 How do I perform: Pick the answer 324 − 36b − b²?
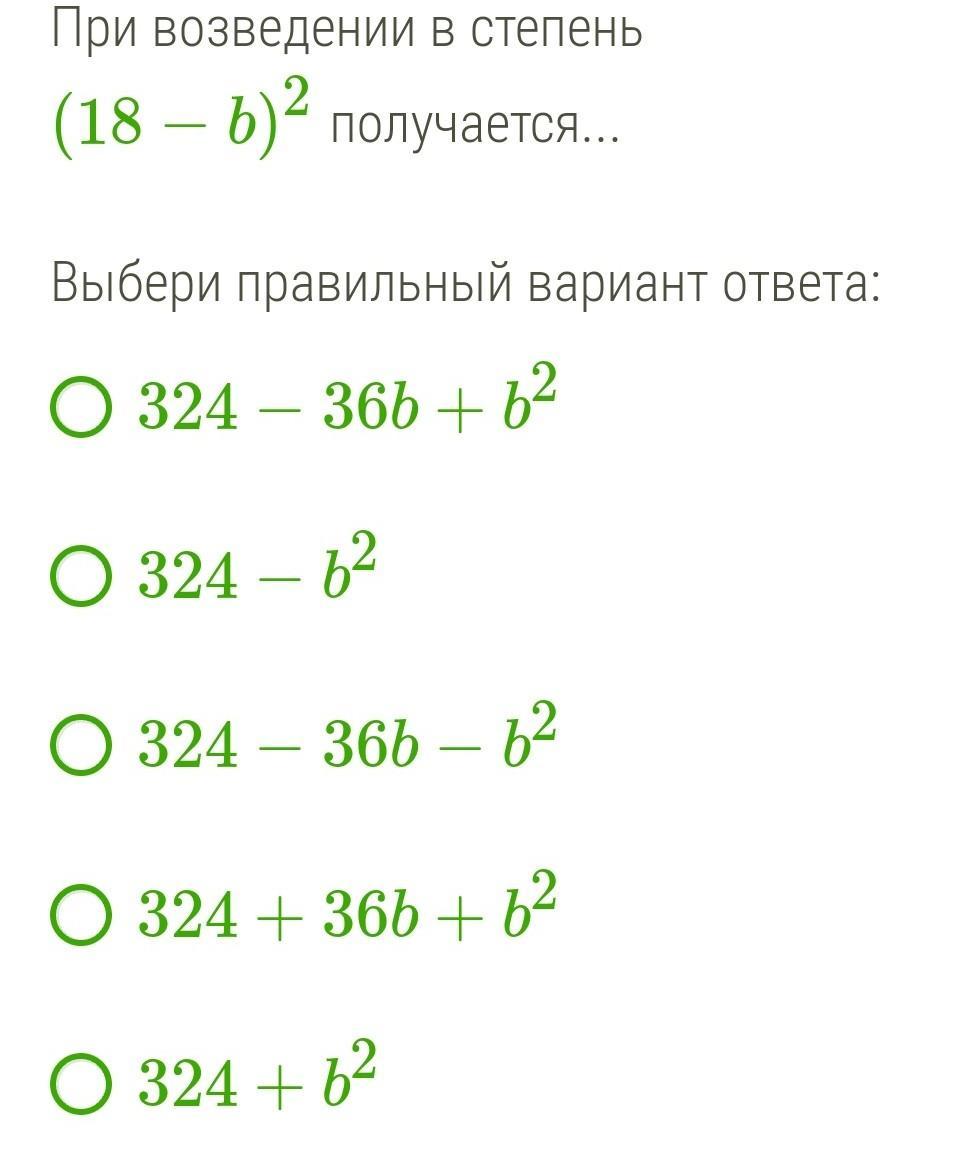81,747
